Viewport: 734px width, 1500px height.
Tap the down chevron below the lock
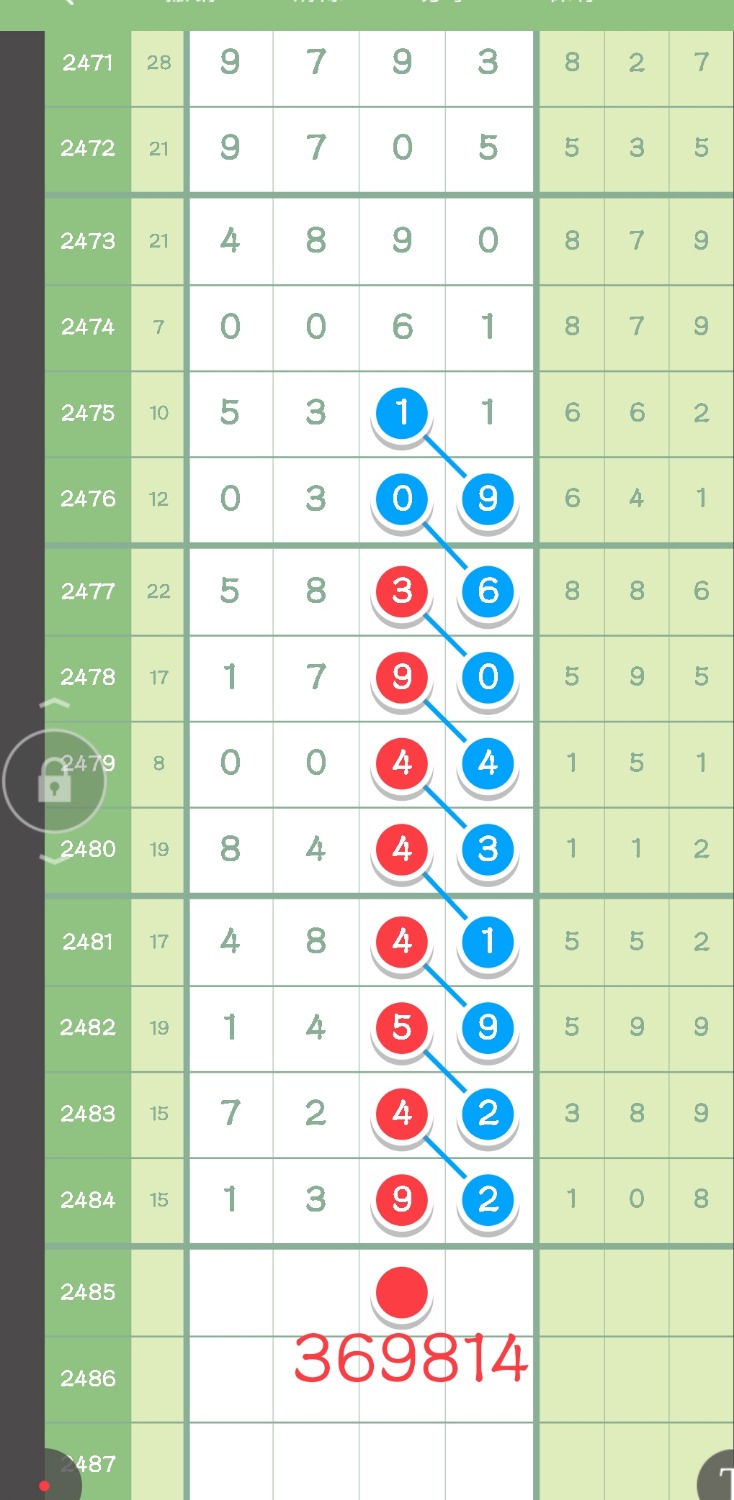54,859
